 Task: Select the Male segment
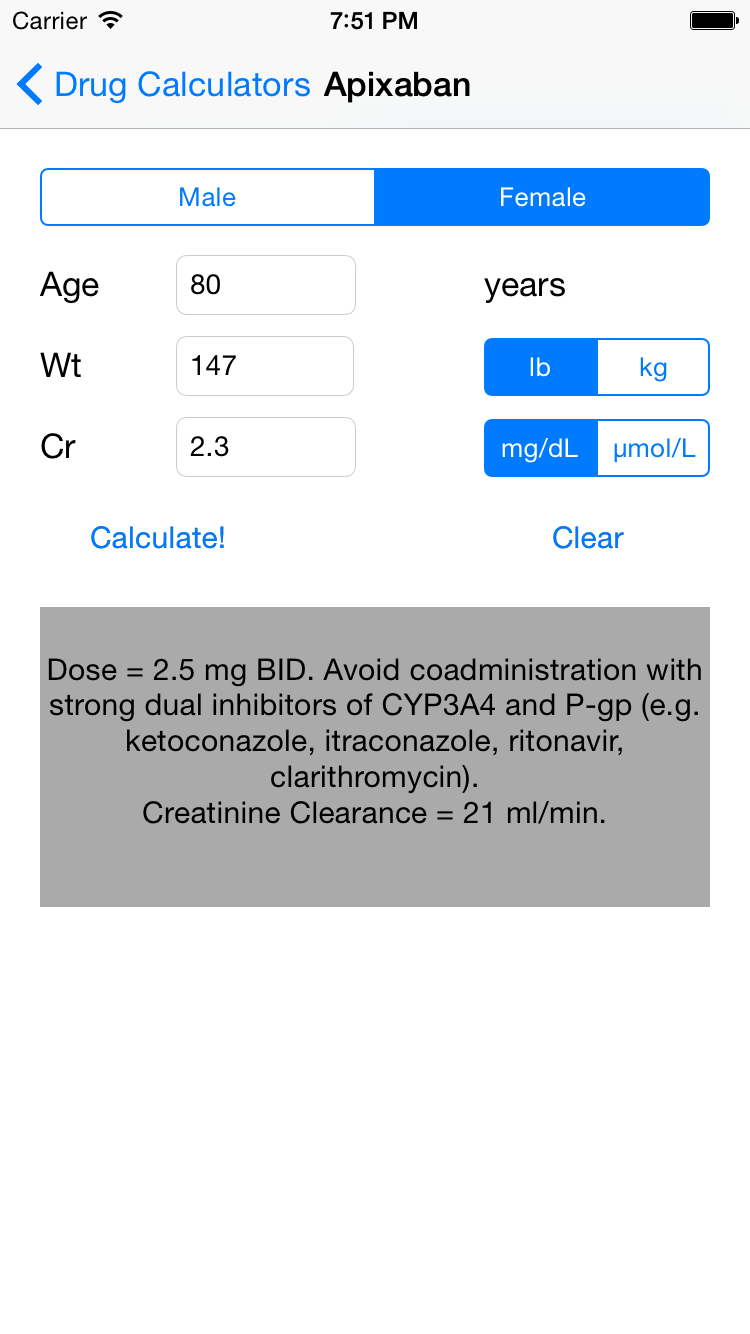click(x=207, y=197)
